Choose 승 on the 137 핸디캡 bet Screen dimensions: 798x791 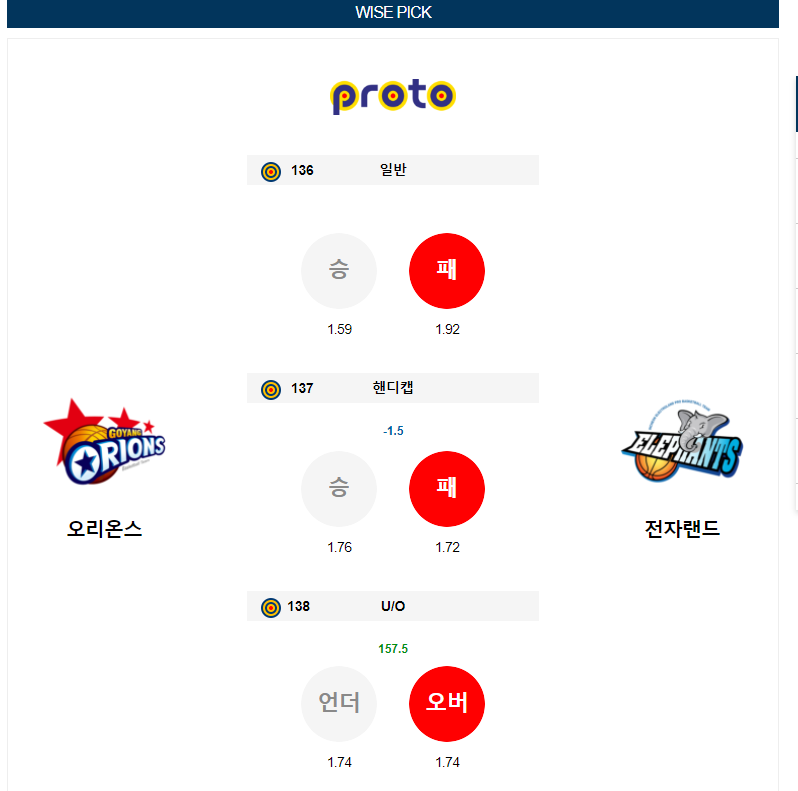339,489
